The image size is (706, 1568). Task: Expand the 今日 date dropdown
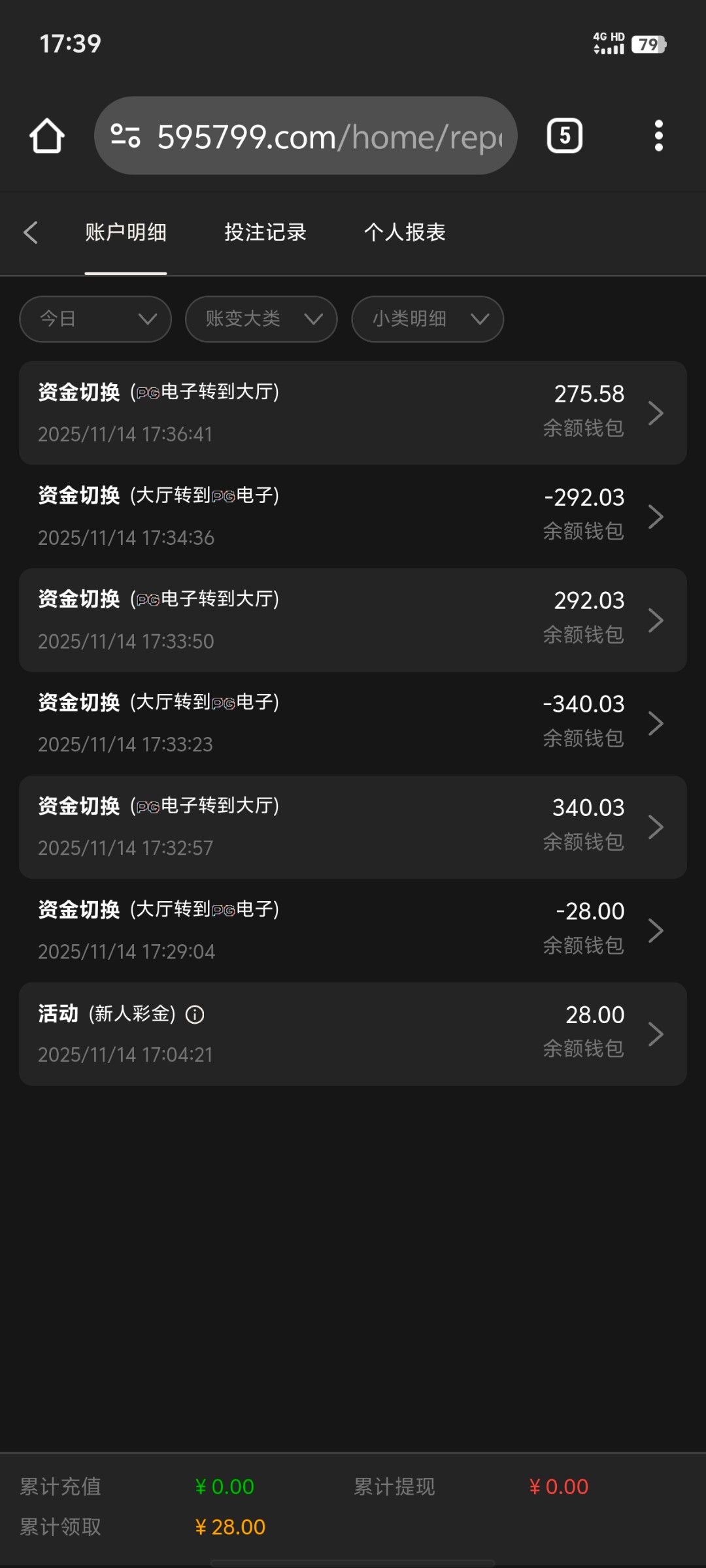(95, 319)
